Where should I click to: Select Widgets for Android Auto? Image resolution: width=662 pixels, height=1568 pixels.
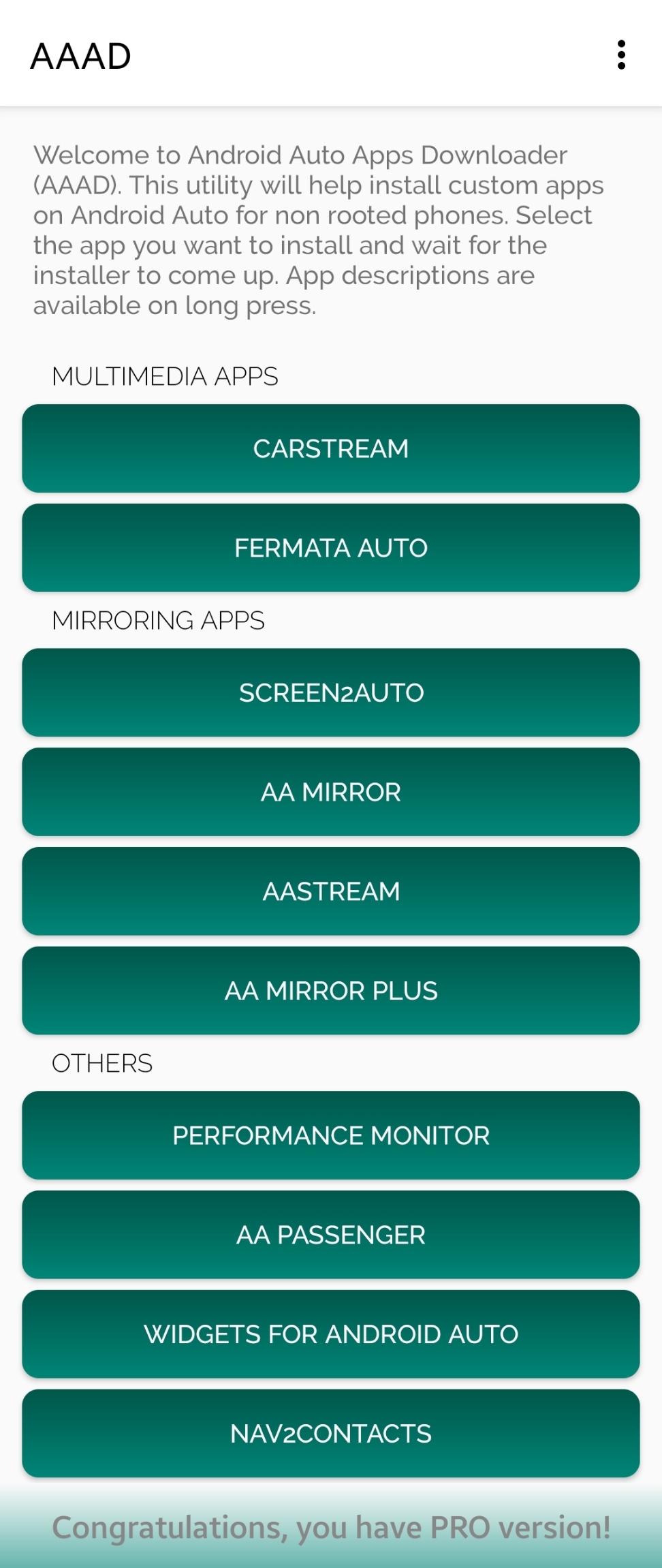[331, 1334]
